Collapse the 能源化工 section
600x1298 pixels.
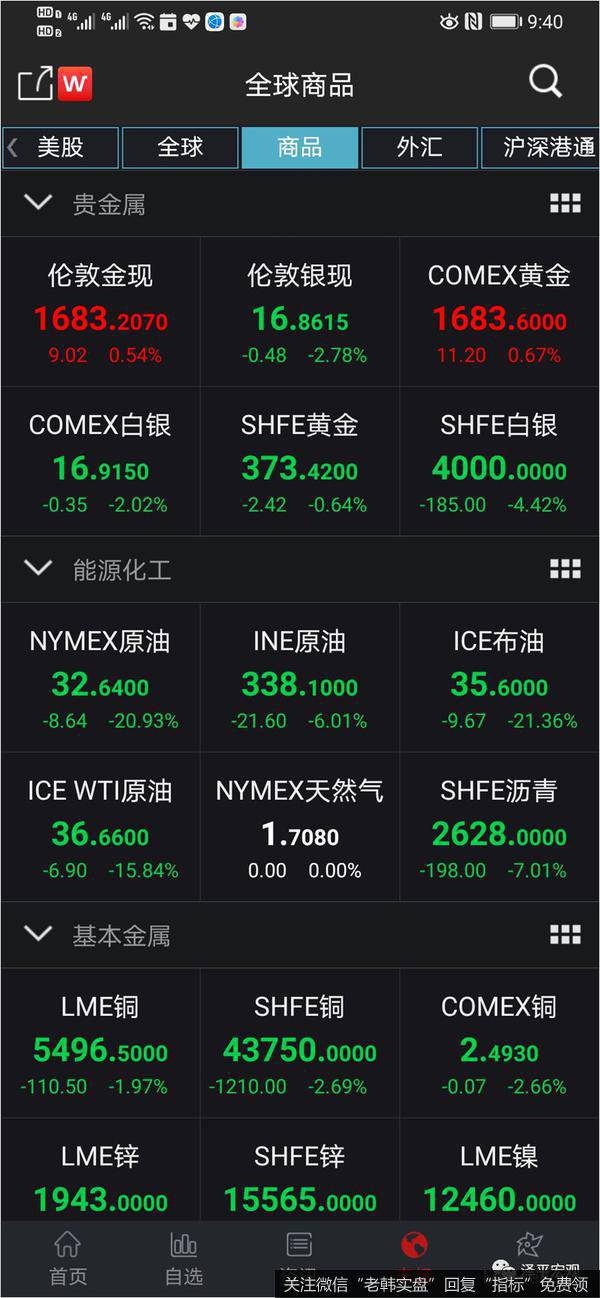tap(38, 569)
